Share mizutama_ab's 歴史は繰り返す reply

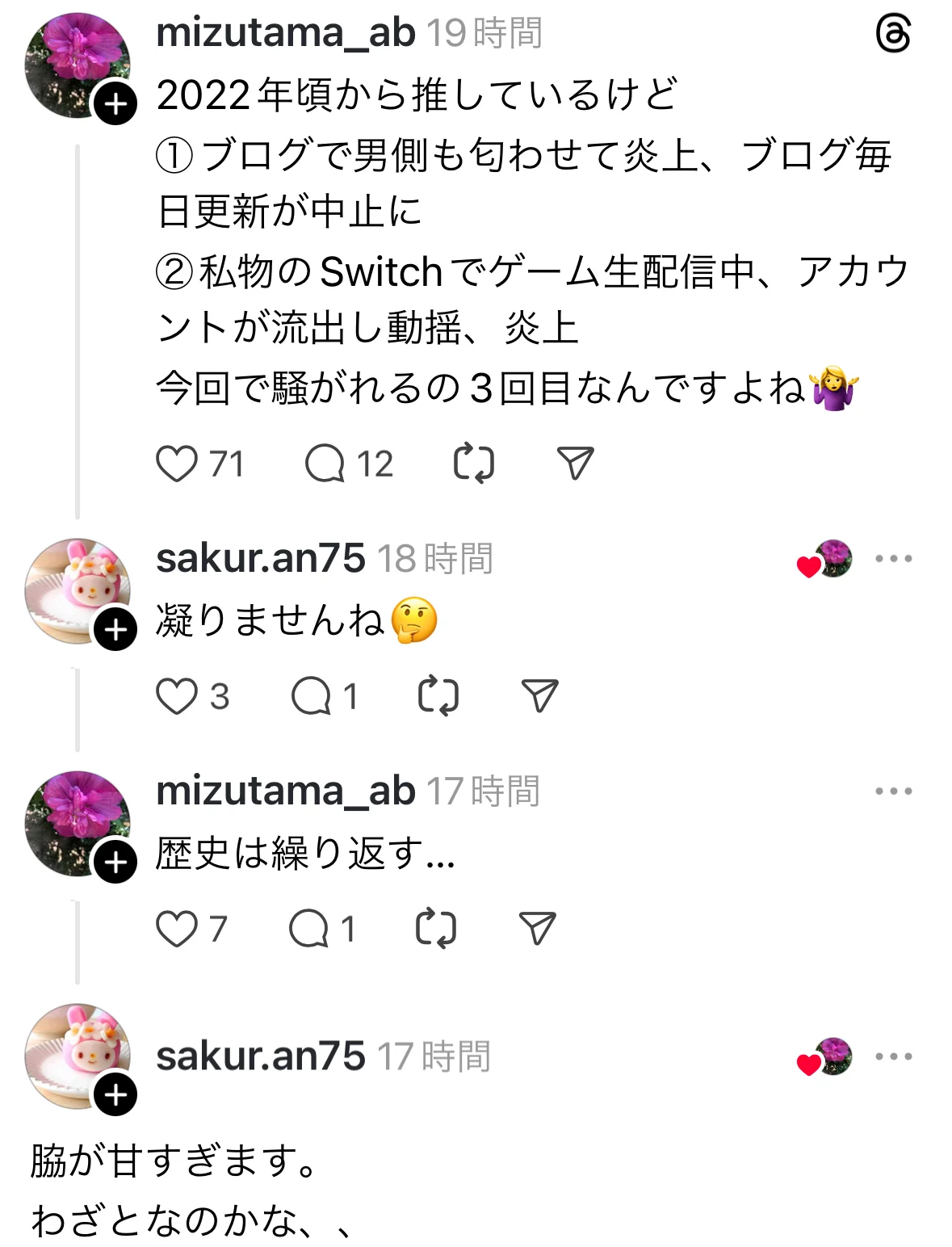pyautogui.click(x=538, y=929)
